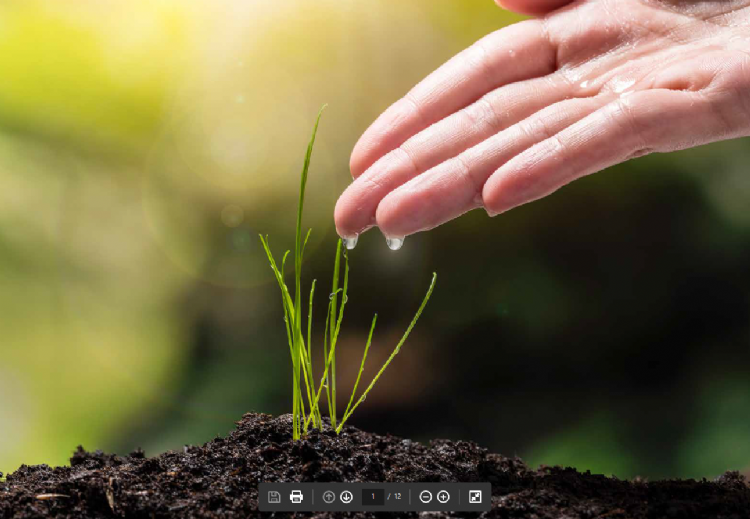Zoom out with the minus icon
Viewport: 750px width, 519px height.
click(x=426, y=497)
